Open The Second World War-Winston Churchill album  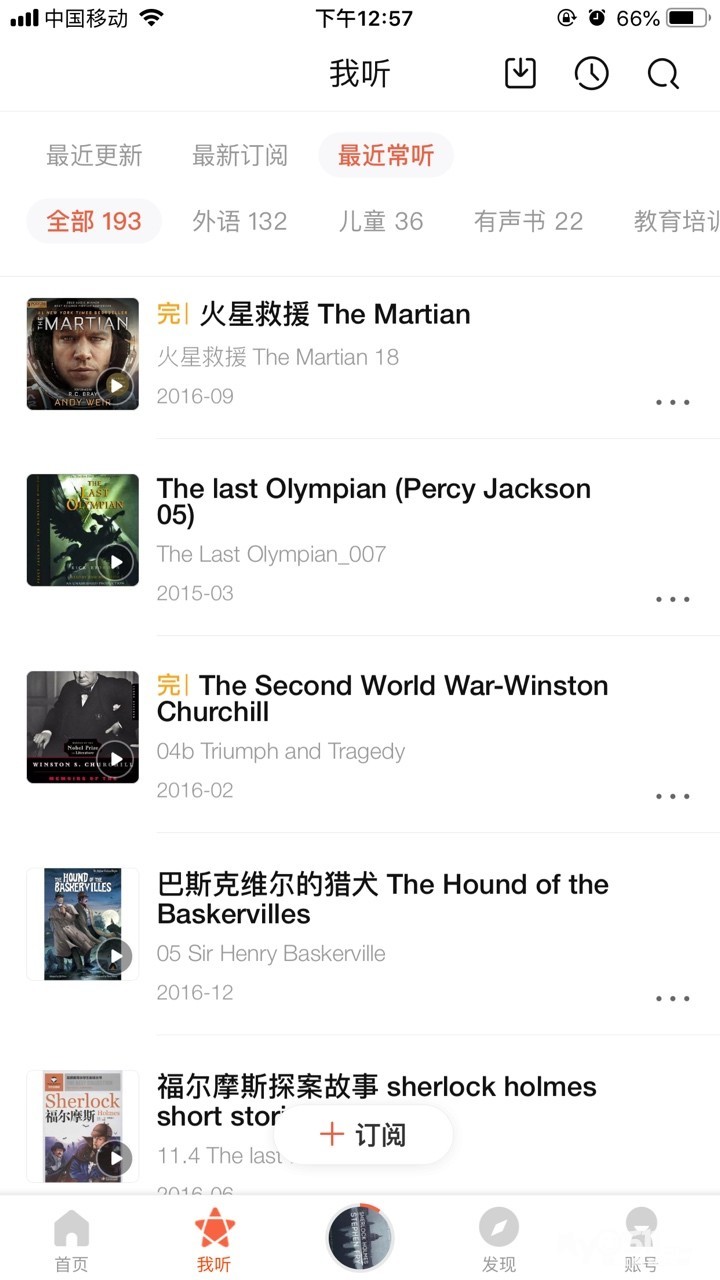pos(382,698)
